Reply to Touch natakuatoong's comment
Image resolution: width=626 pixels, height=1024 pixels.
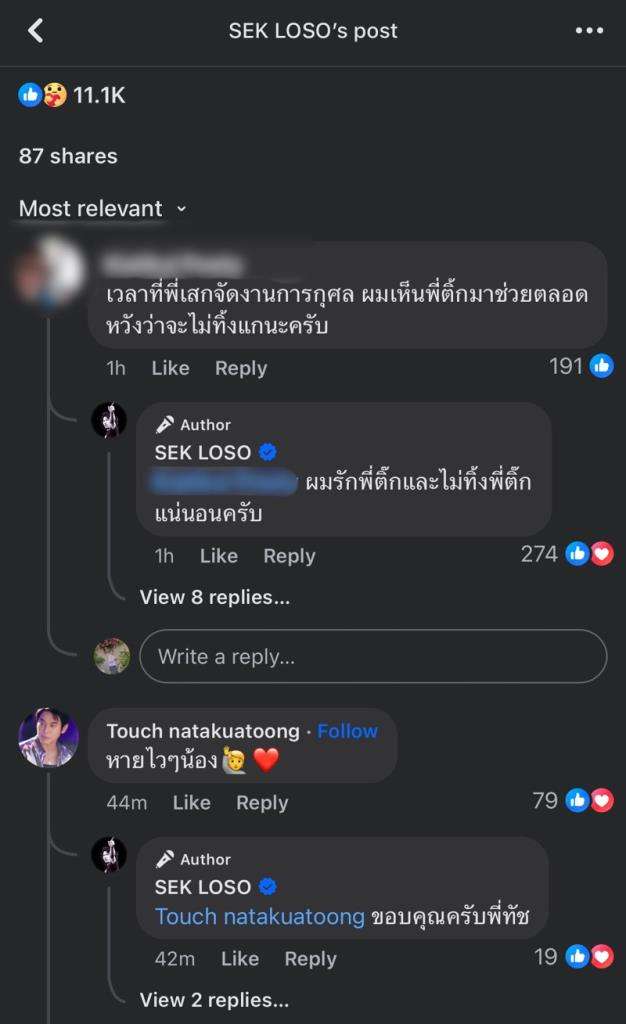click(x=262, y=803)
